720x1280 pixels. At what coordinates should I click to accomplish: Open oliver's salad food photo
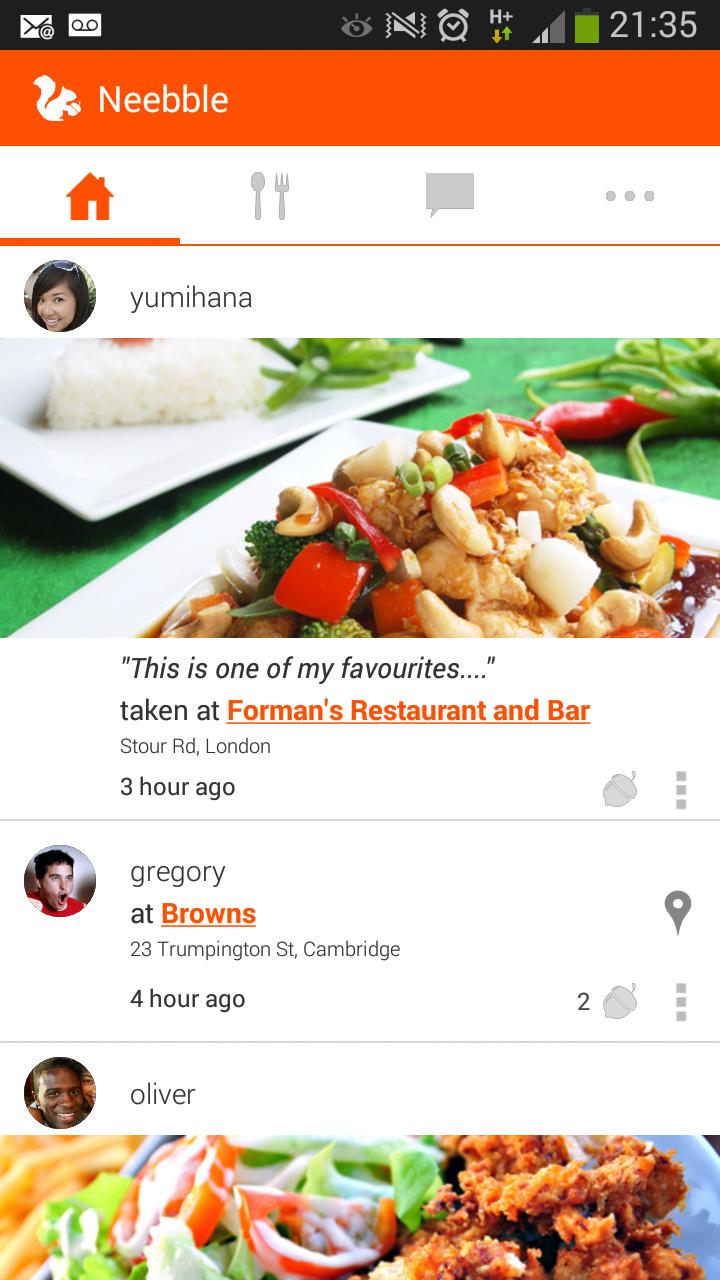360,1208
